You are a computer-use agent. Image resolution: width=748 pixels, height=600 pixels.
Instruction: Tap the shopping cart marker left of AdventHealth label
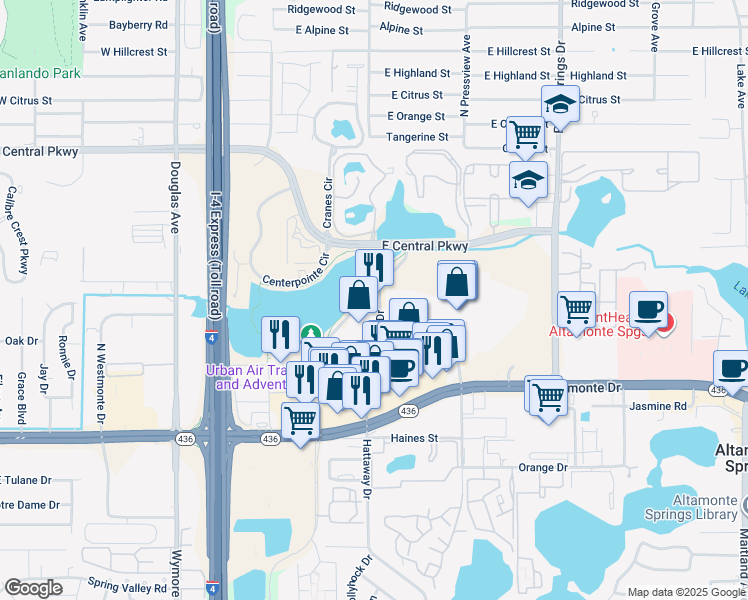click(576, 311)
